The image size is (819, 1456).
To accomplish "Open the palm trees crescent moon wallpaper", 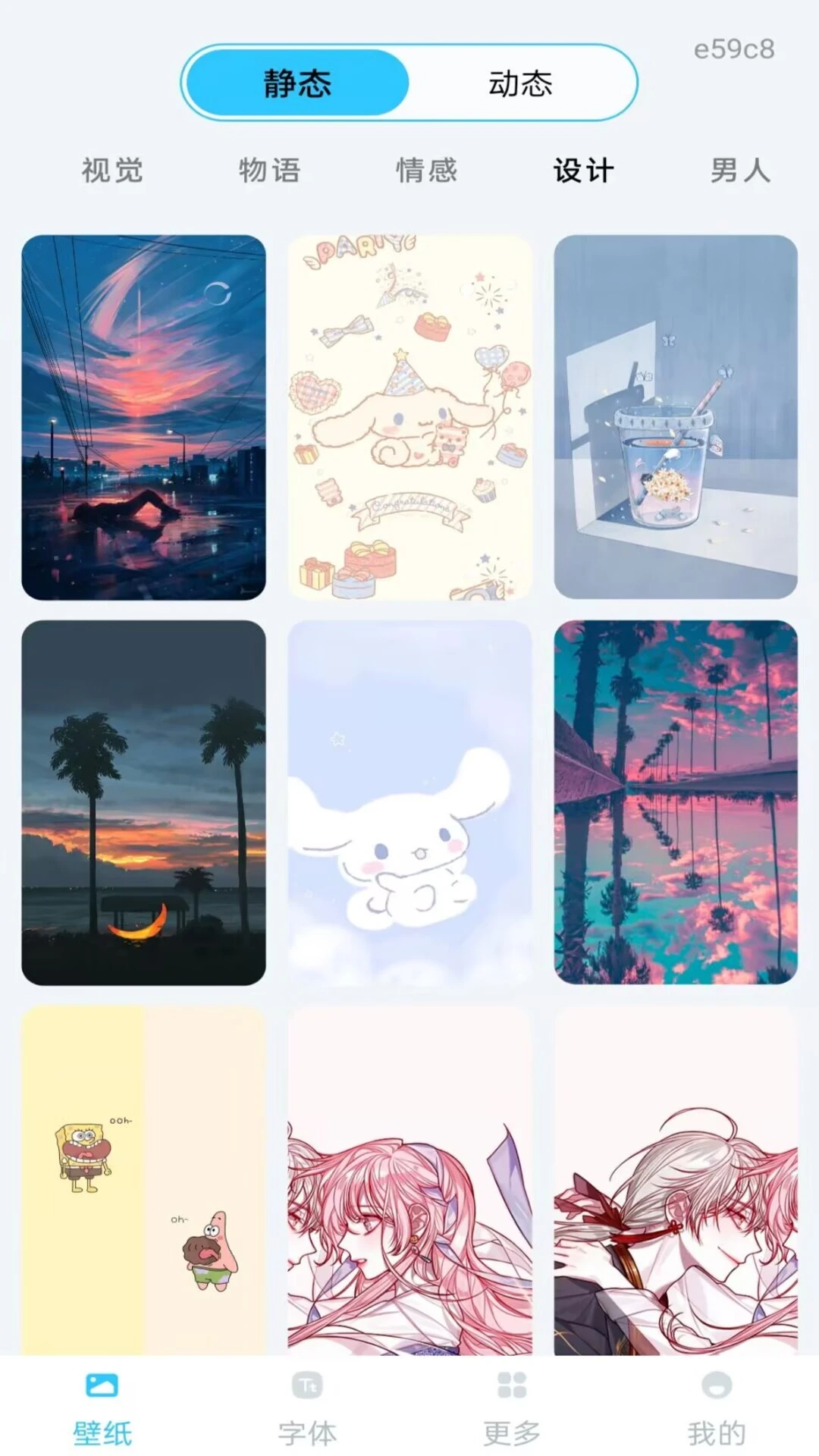I will coord(143,802).
